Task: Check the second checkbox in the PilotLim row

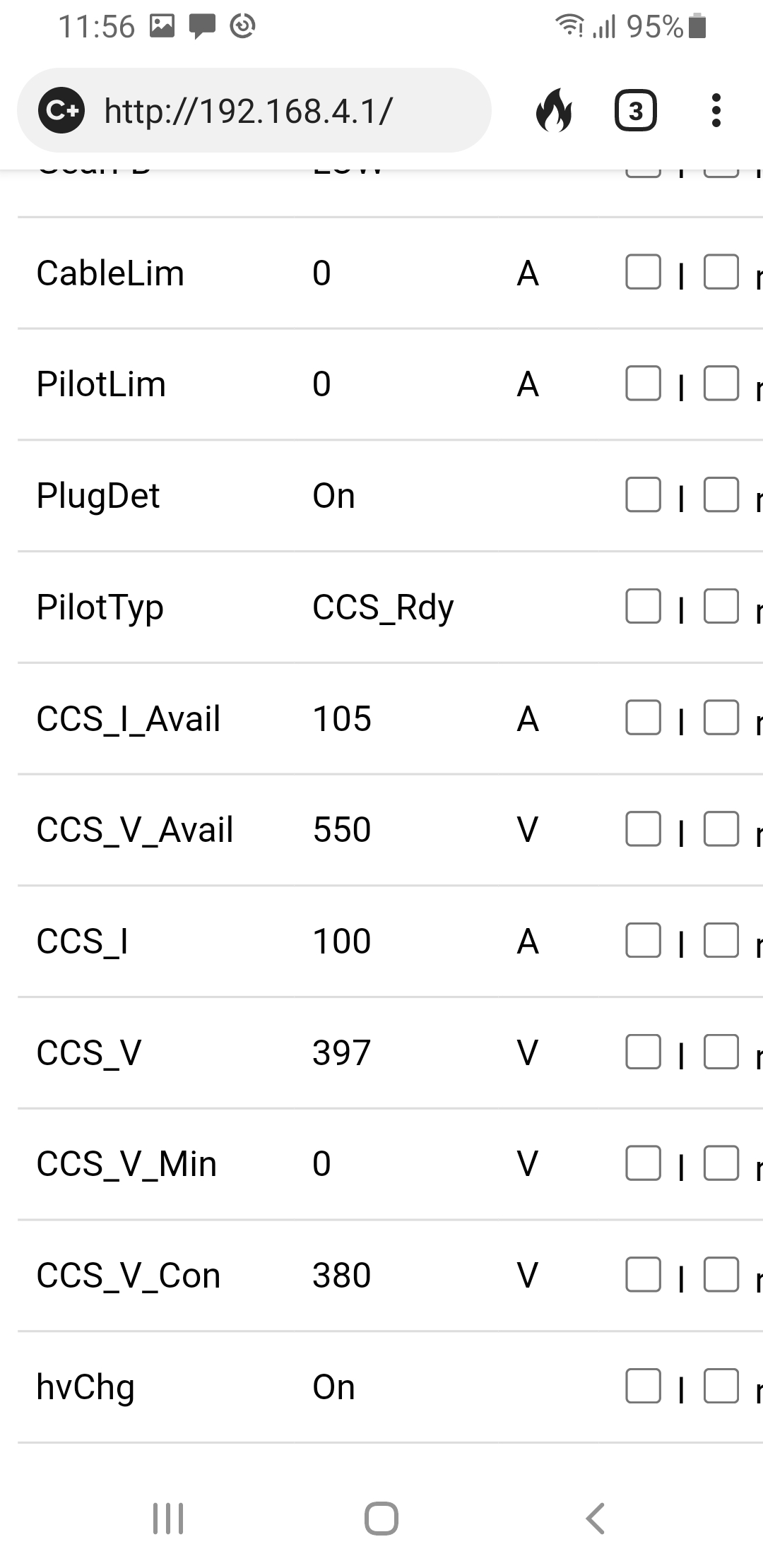Action: coord(721,384)
